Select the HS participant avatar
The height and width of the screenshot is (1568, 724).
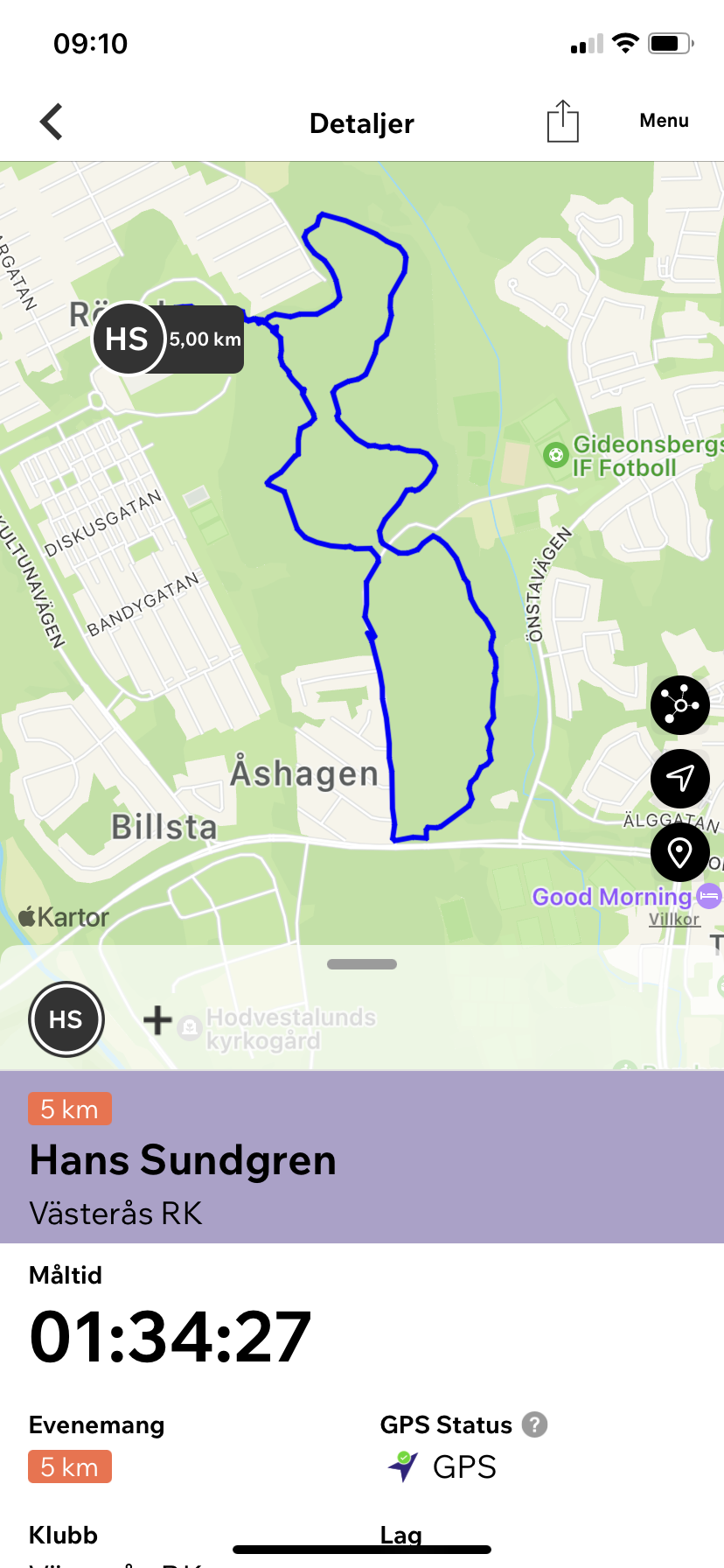(66, 1019)
